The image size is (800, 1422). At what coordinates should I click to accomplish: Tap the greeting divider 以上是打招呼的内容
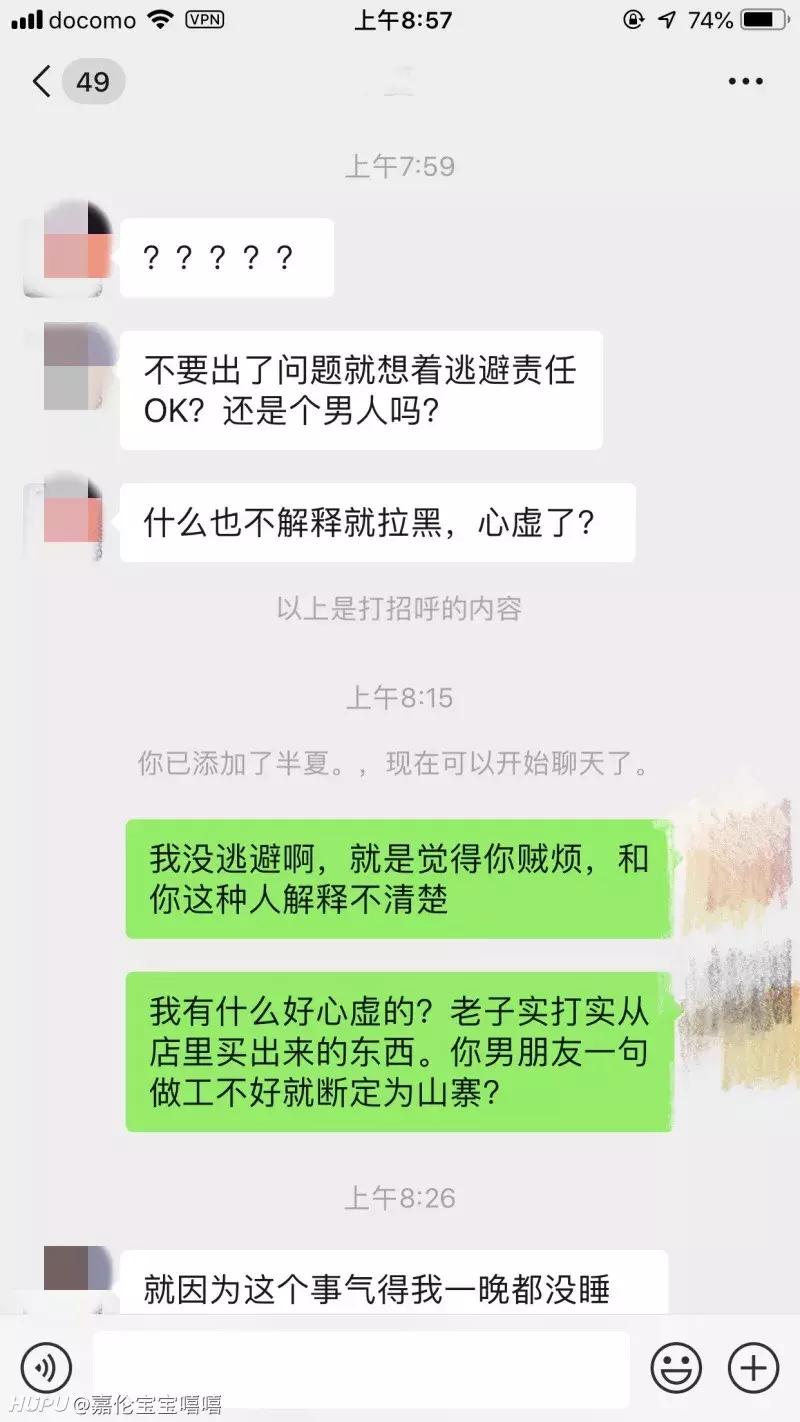(x=400, y=608)
